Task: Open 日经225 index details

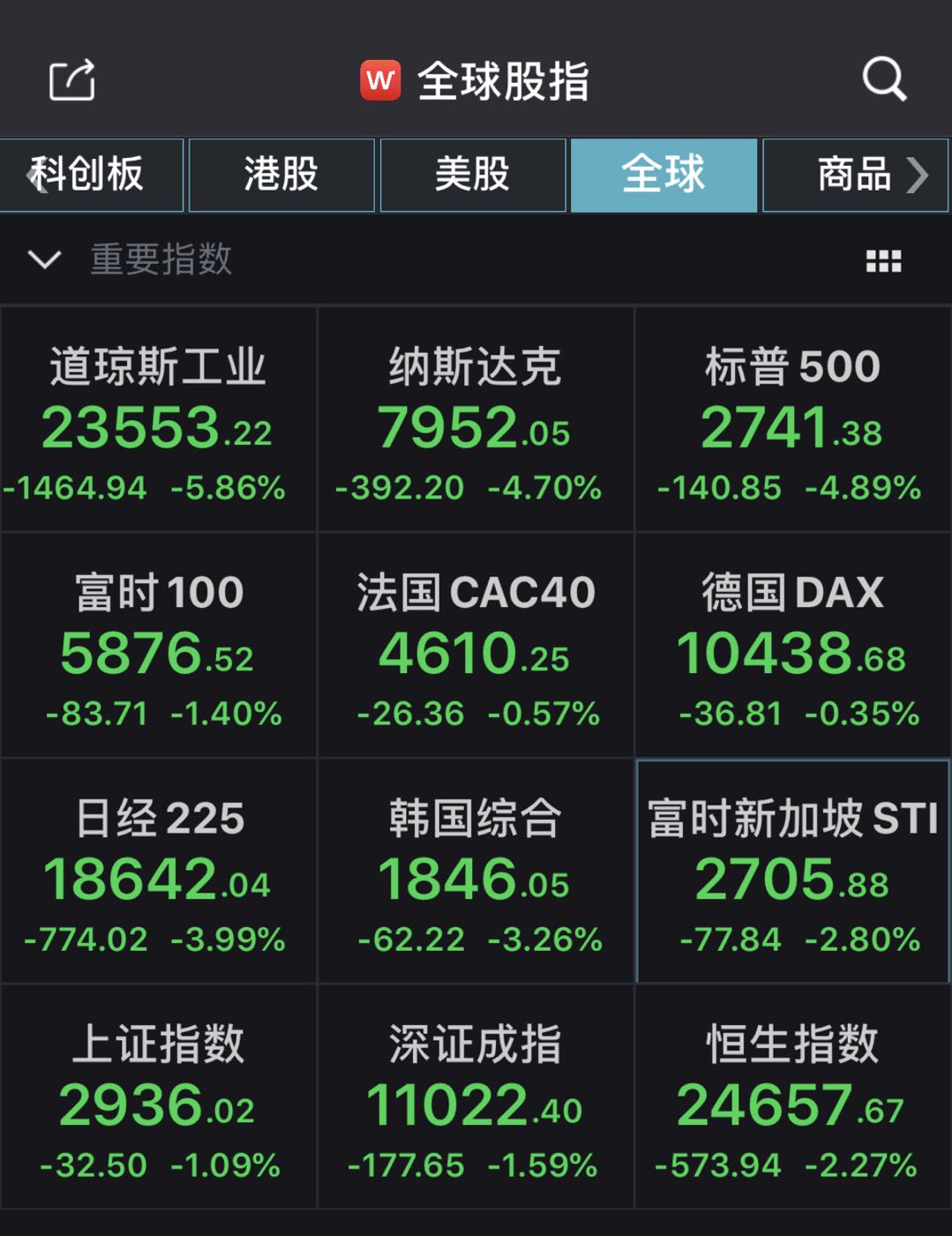Action: 158,872
